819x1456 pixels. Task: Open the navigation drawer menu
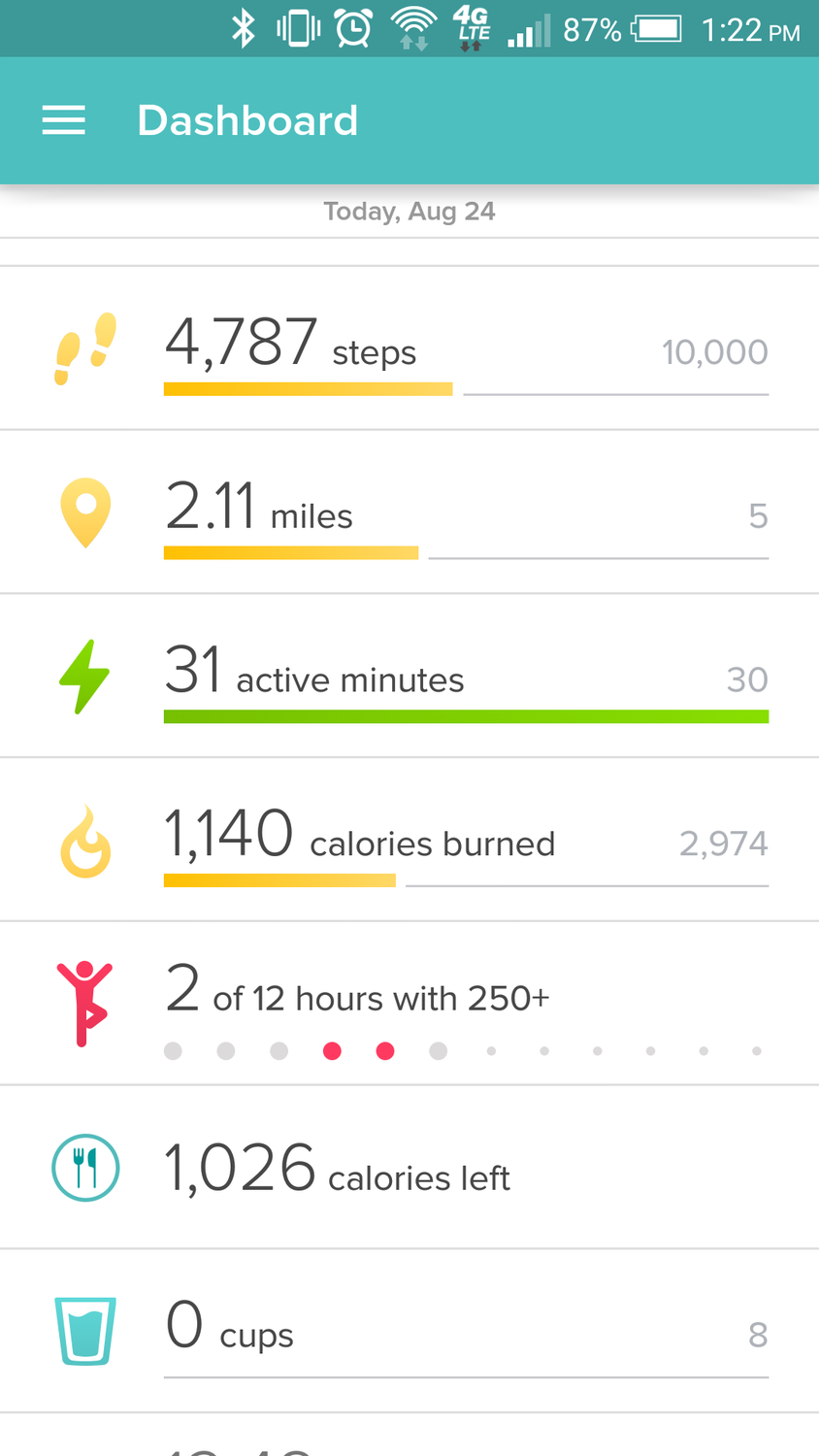coord(64,120)
